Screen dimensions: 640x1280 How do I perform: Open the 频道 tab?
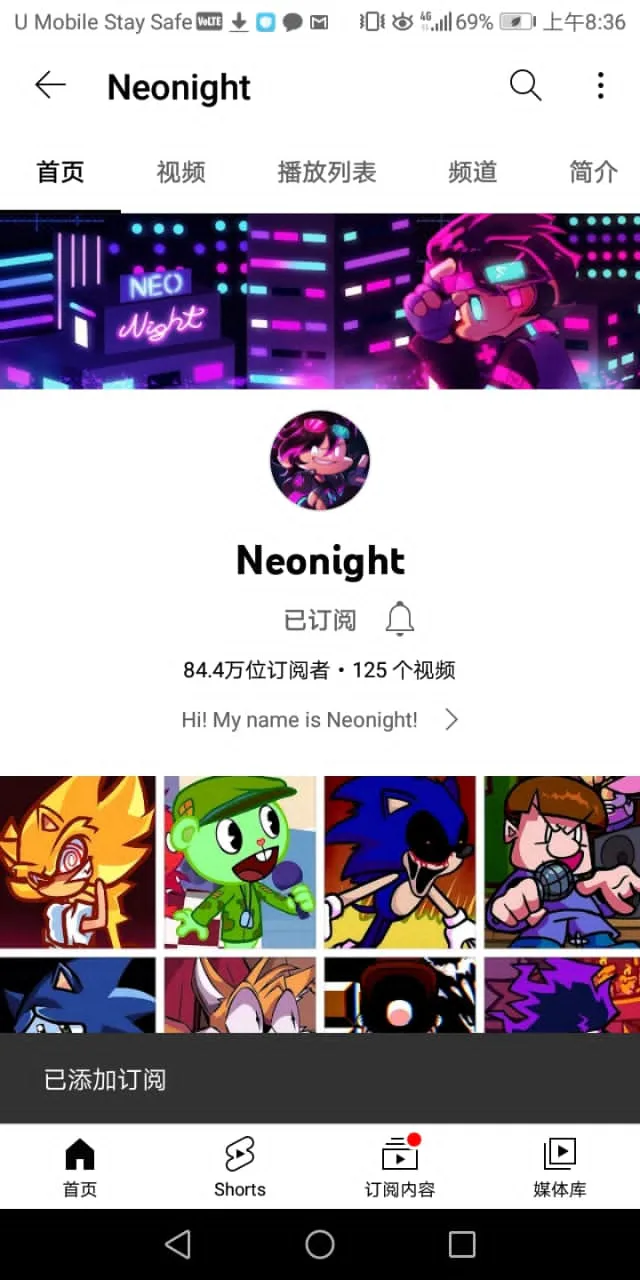[472, 172]
